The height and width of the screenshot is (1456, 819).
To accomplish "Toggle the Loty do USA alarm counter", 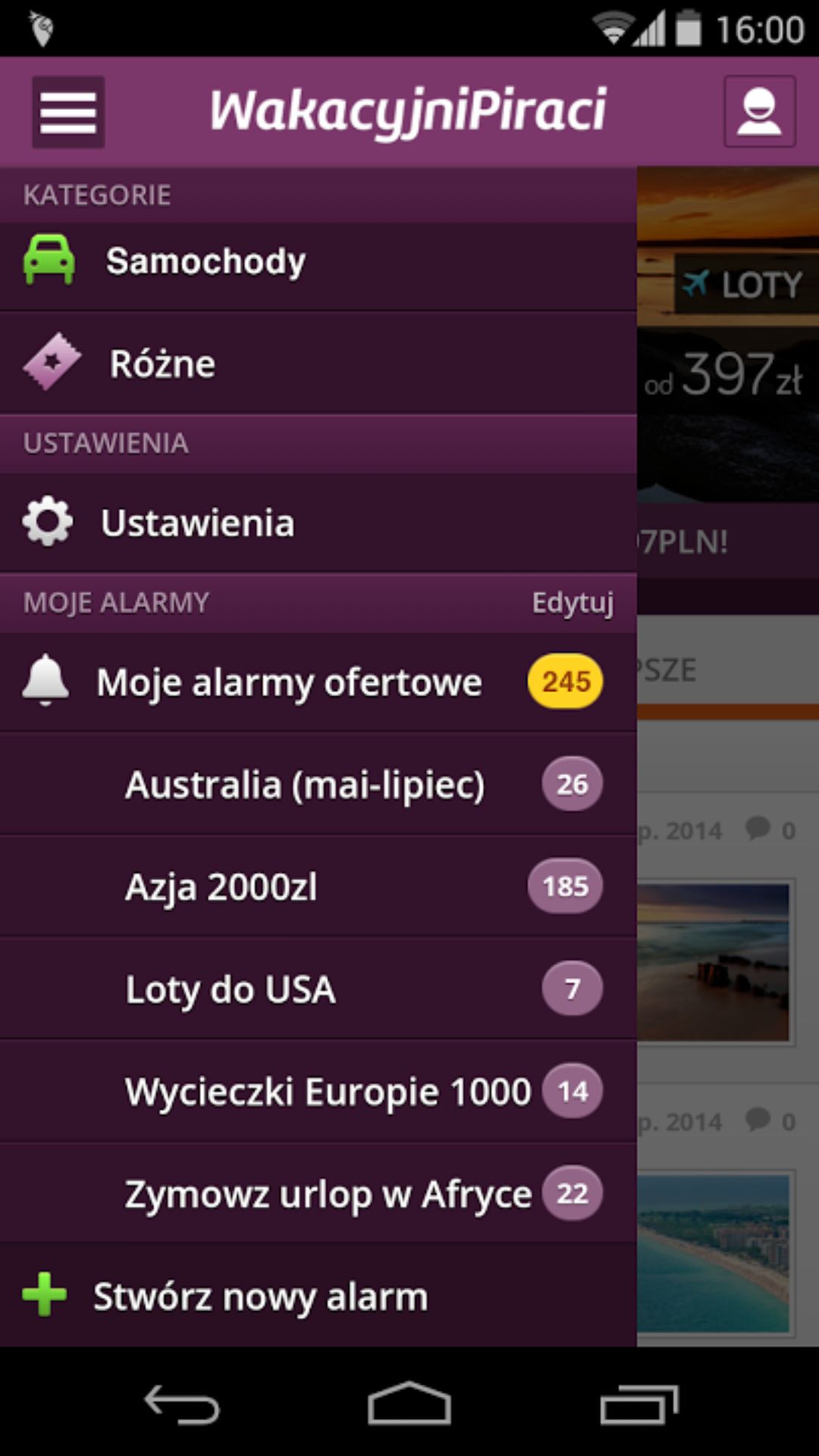I will point(570,989).
